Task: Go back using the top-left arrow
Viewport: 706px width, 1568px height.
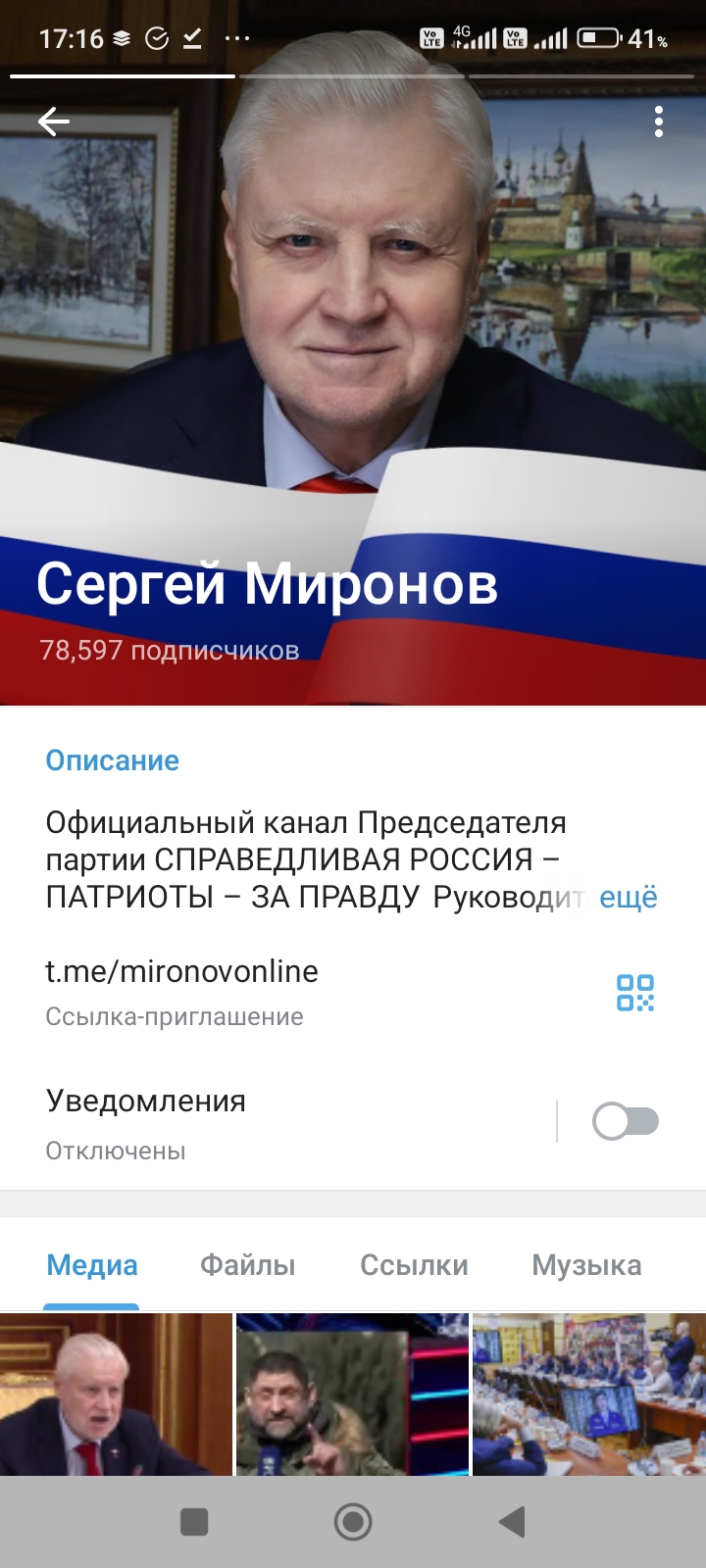Action: pyautogui.click(x=54, y=122)
